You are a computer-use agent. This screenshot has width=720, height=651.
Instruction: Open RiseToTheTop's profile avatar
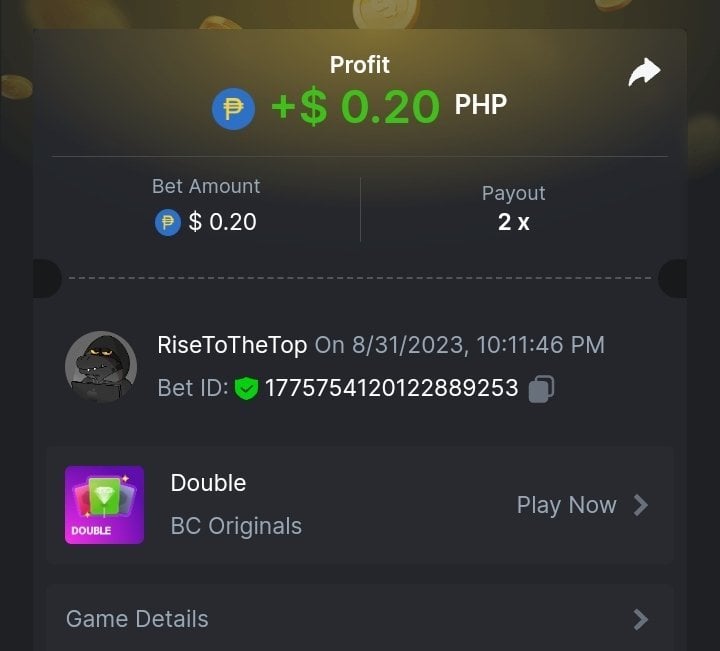(x=101, y=366)
